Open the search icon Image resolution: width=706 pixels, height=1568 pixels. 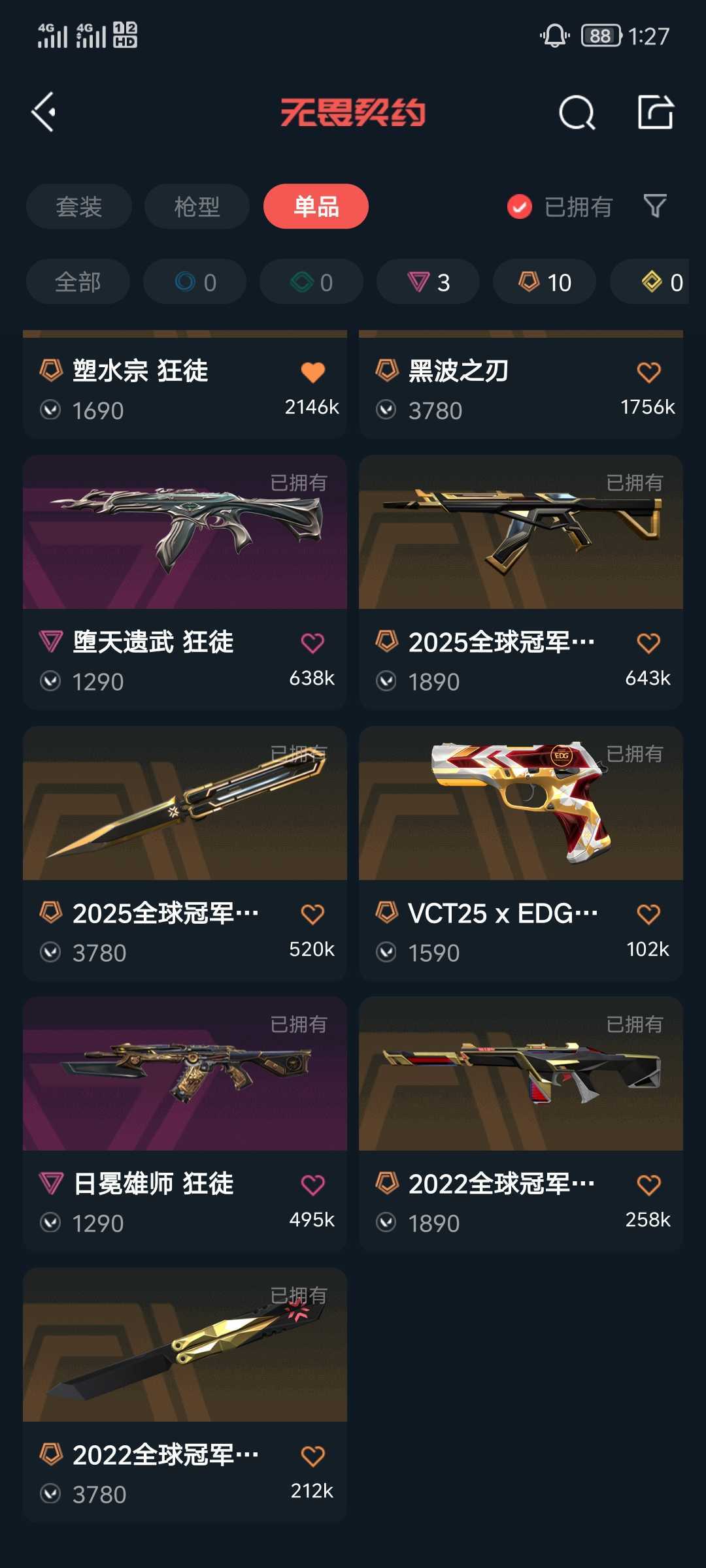[577, 113]
